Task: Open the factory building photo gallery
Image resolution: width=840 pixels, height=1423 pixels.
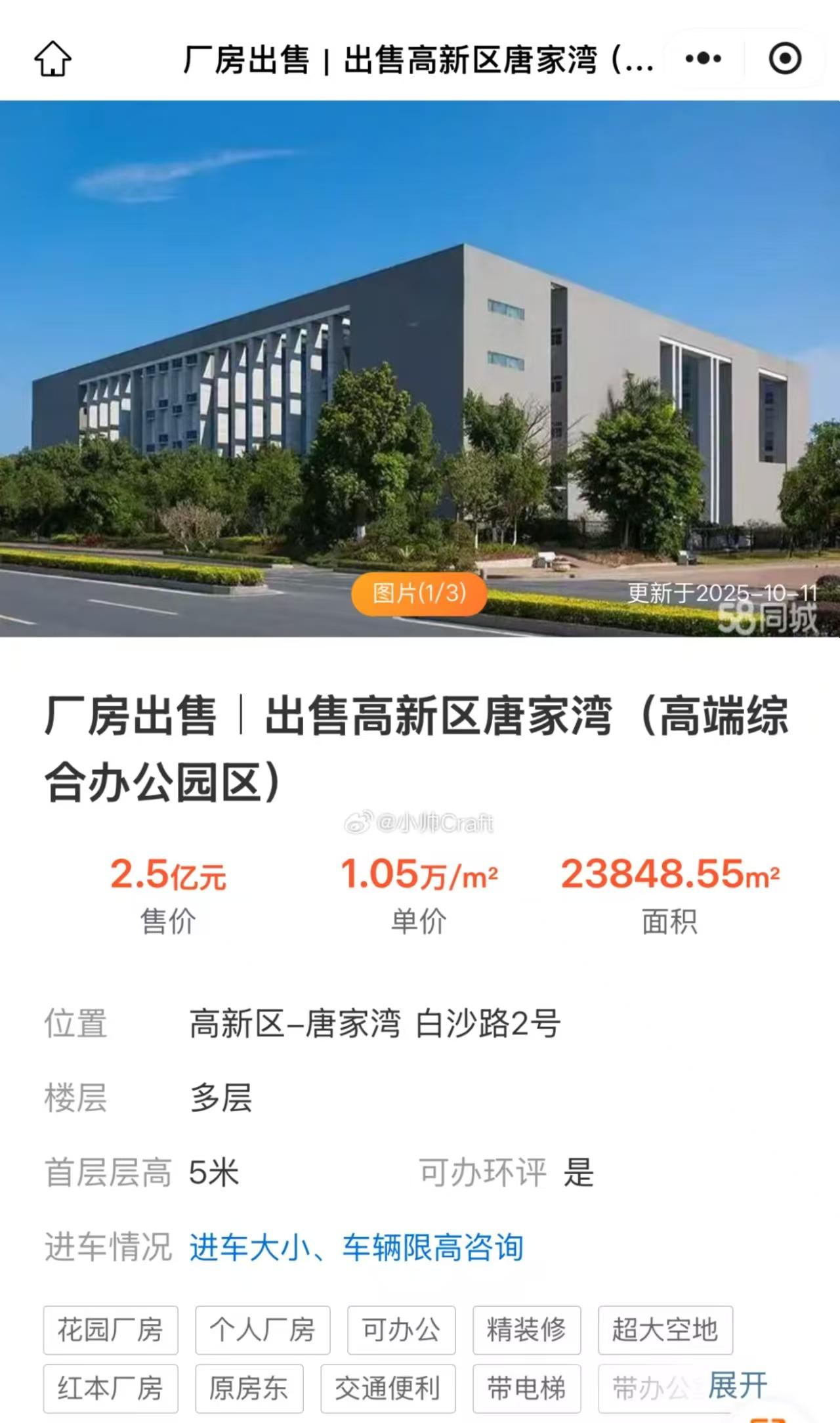Action: (x=420, y=368)
